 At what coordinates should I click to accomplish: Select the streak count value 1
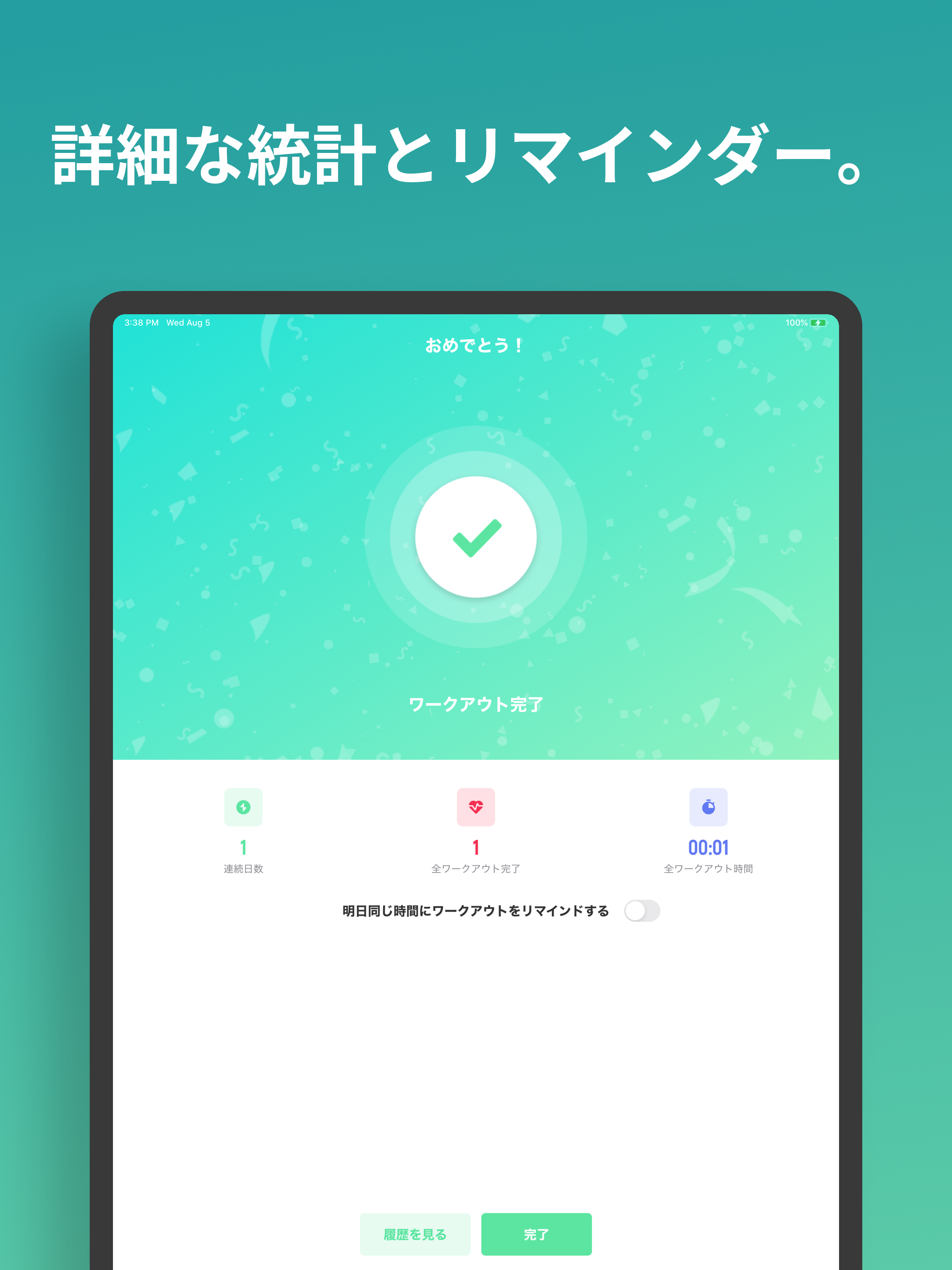(x=244, y=847)
